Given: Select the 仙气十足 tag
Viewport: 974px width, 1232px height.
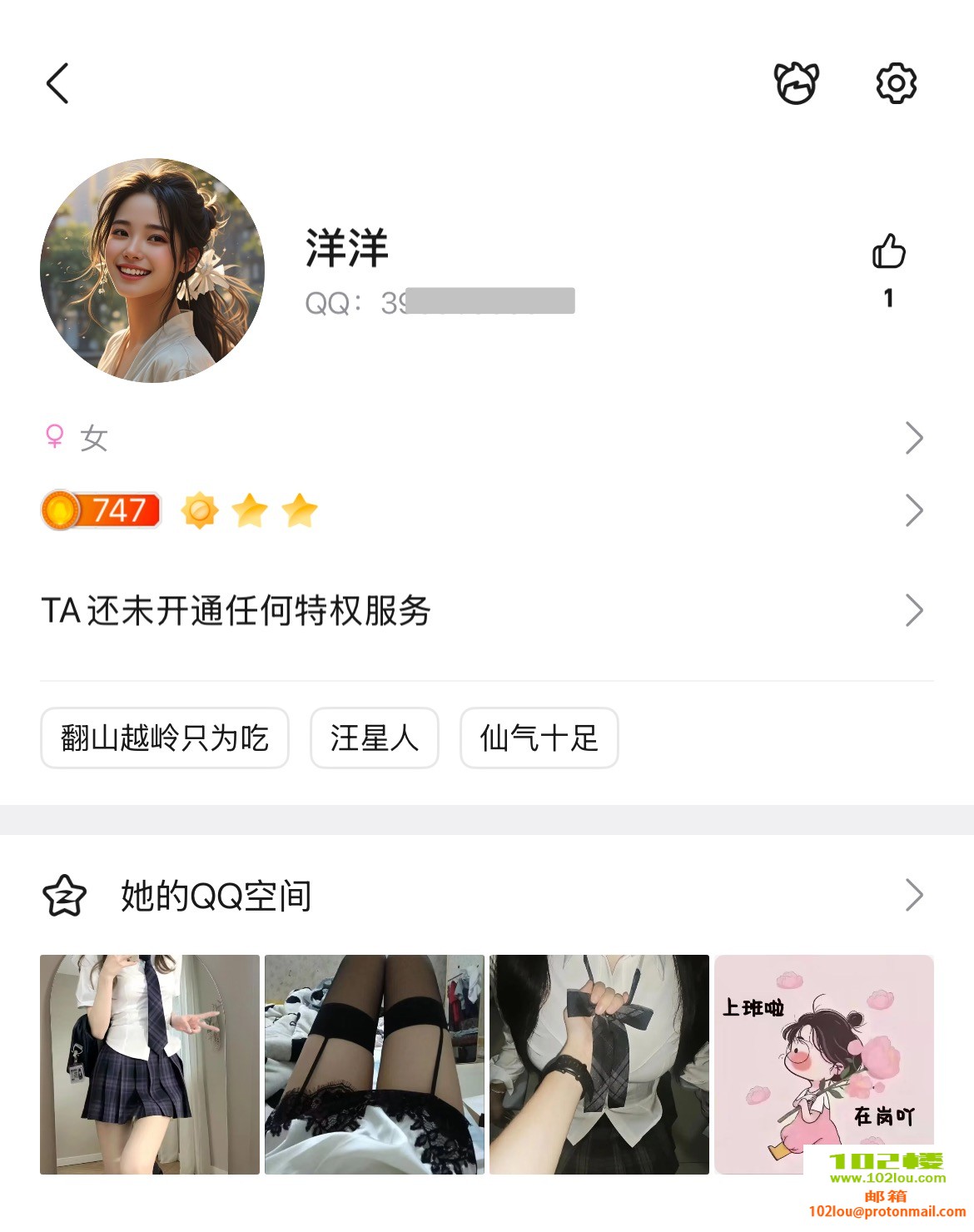Looking at the screenshot, I should click(539, 738).
